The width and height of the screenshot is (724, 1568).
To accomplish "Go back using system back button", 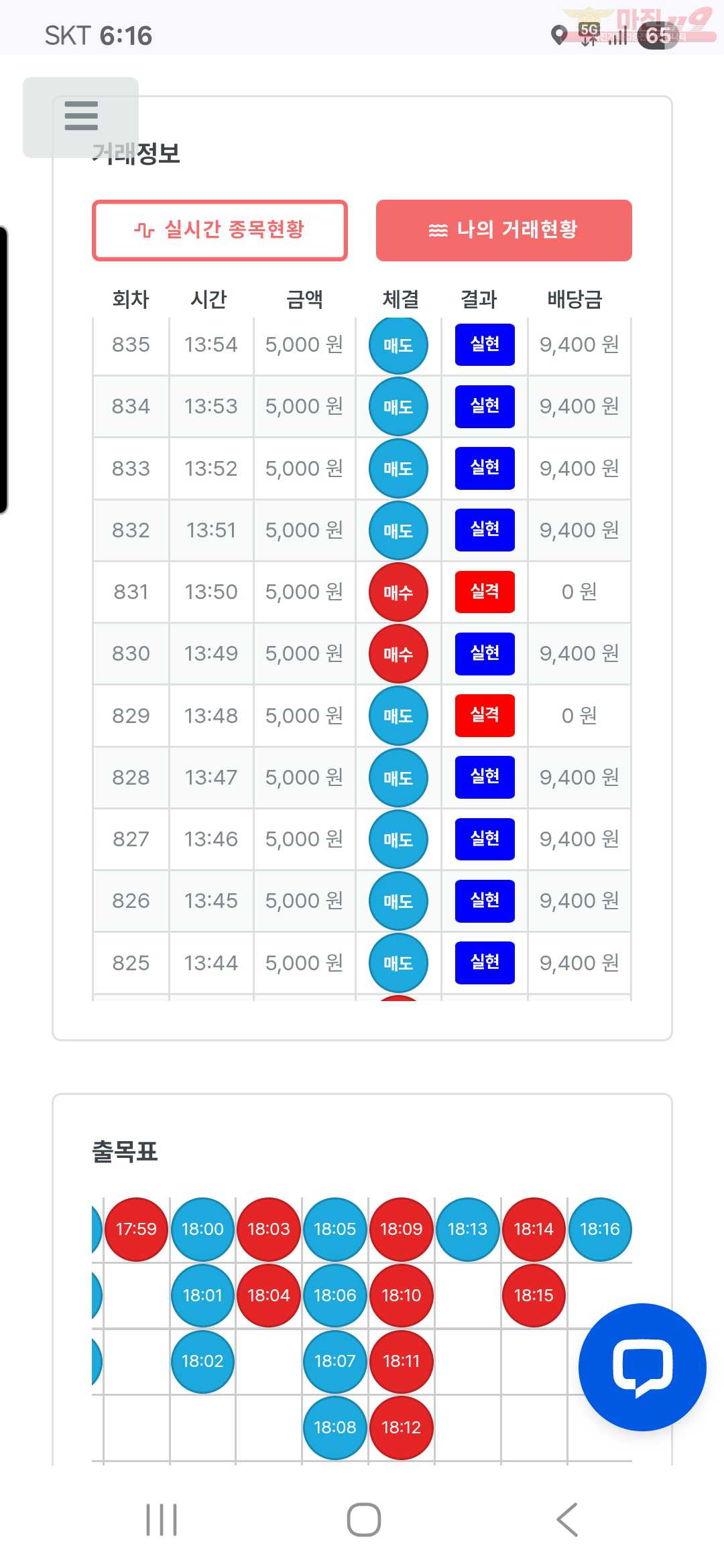I will pyautogui.click(x=567, y=1519).
